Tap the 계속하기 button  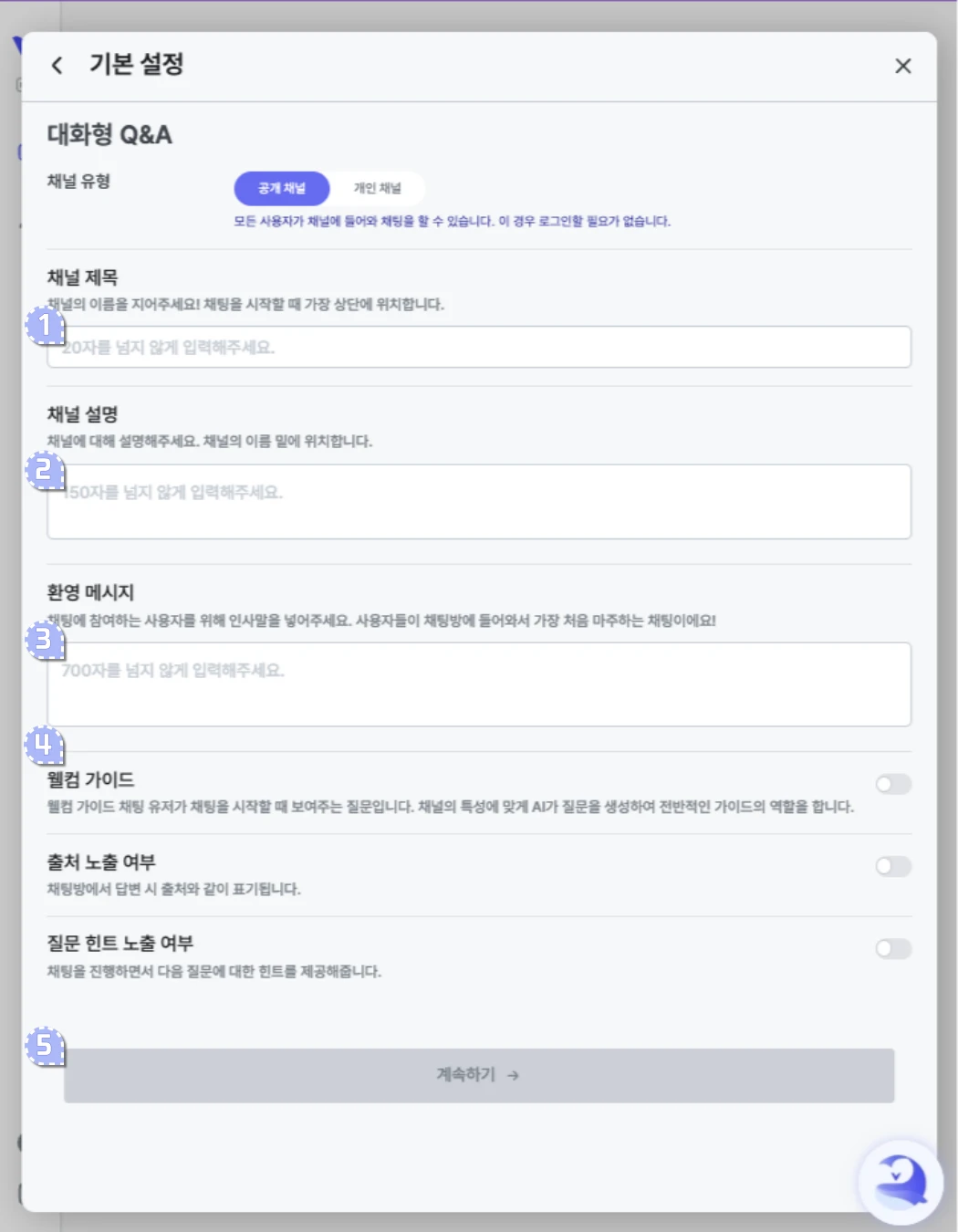(479, 1075)
